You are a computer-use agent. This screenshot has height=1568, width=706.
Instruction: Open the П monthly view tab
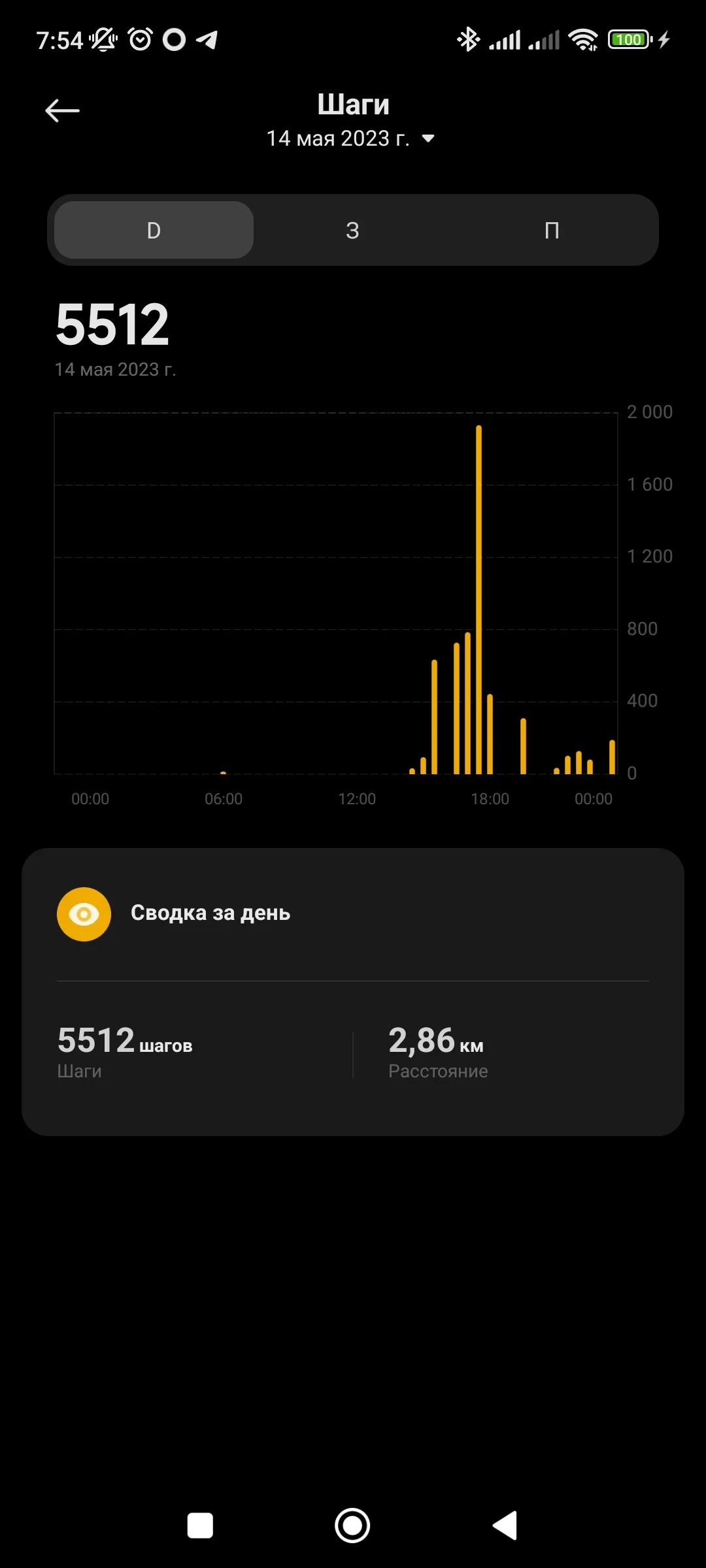point(552,230)
